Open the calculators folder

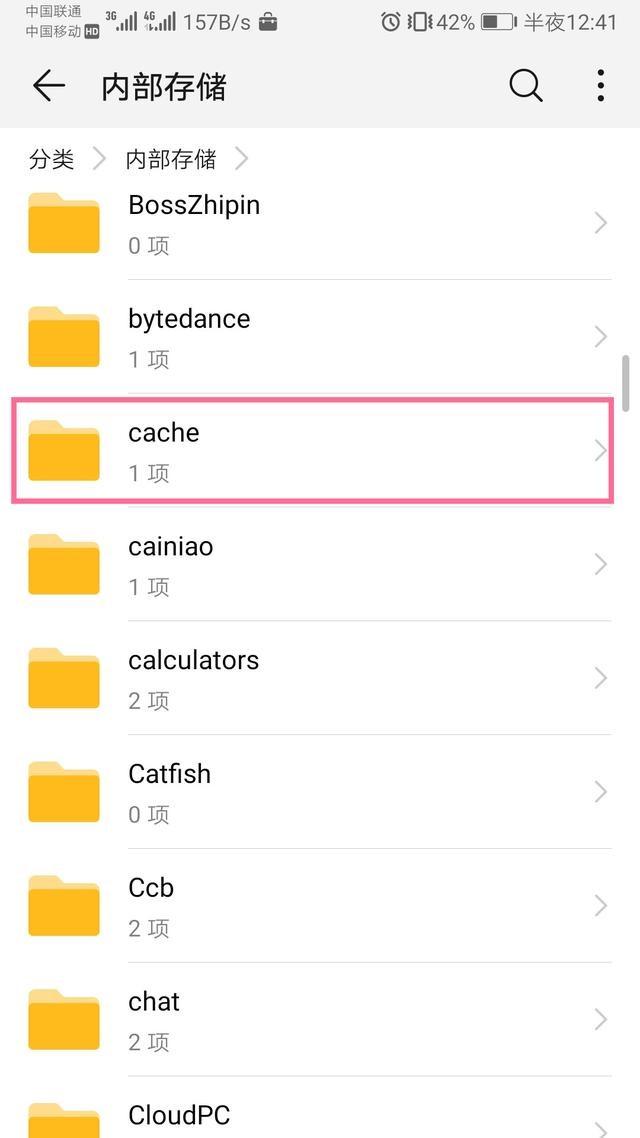coord(318,678)
